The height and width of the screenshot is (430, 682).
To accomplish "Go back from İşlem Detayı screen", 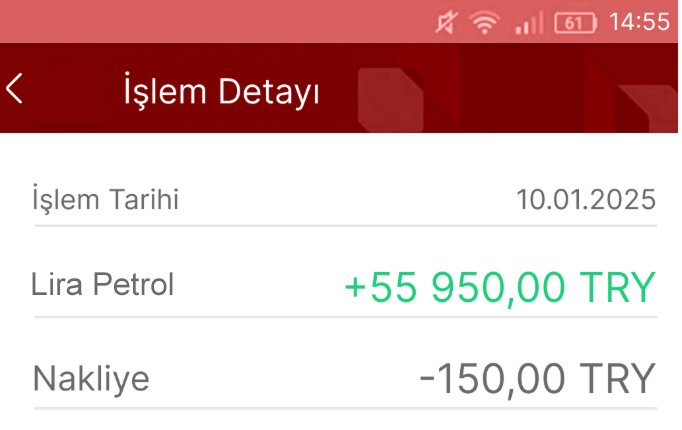I will [14, 89].
